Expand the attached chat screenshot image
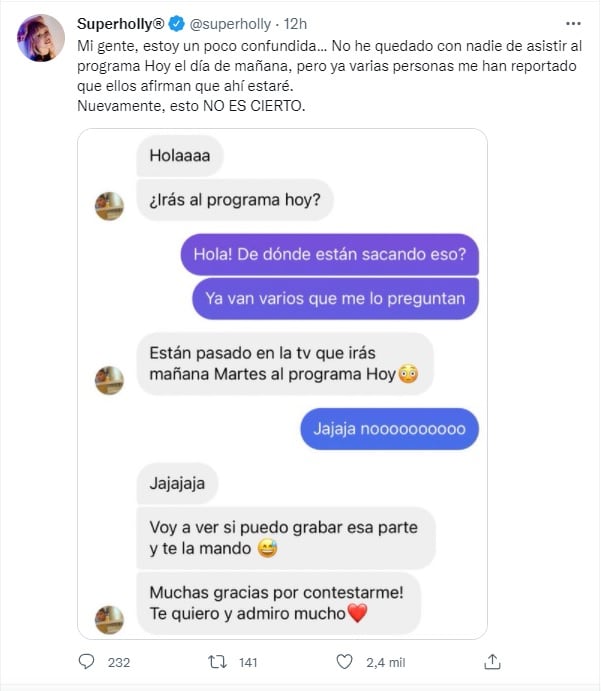Screen dimensions: 601x691 click(x=282, y=384)
